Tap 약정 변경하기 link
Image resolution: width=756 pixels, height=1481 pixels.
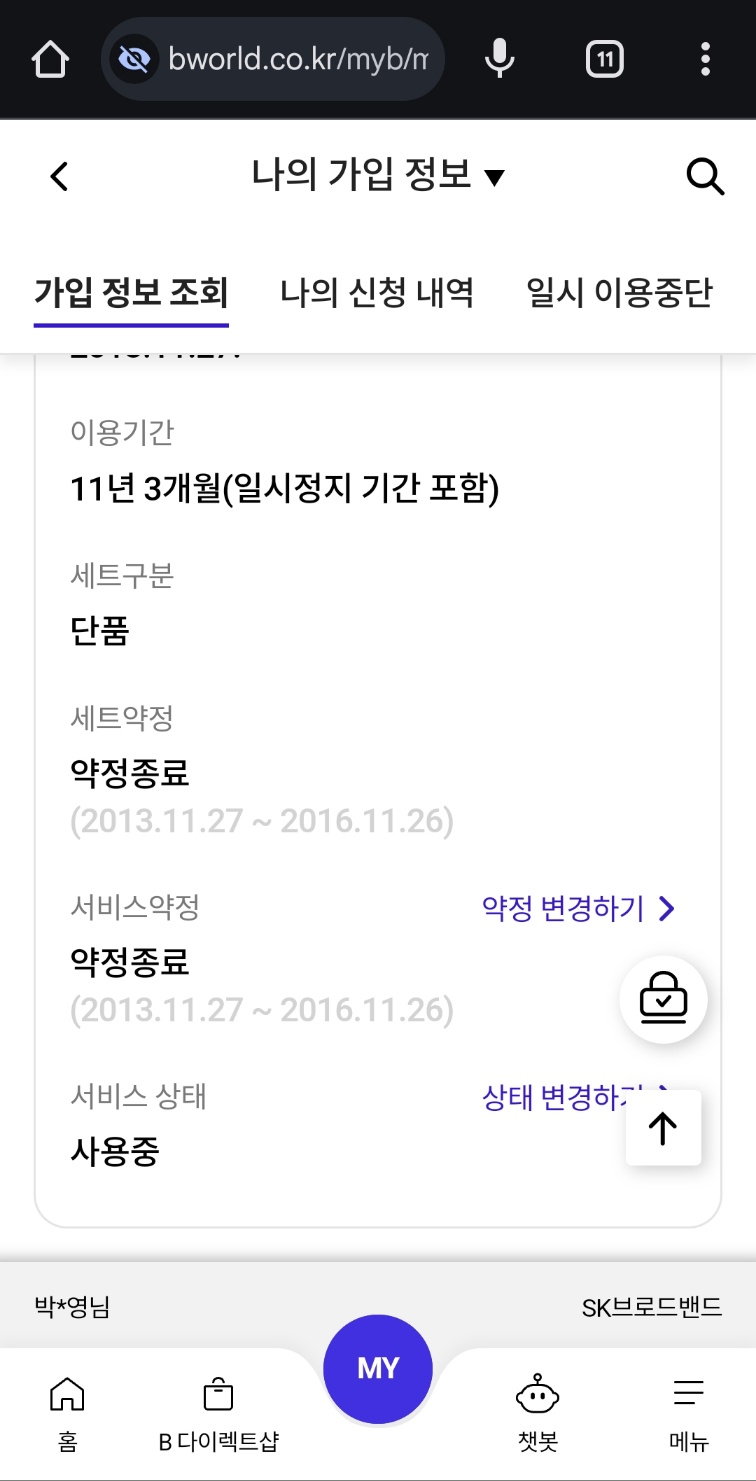(579, 908)
